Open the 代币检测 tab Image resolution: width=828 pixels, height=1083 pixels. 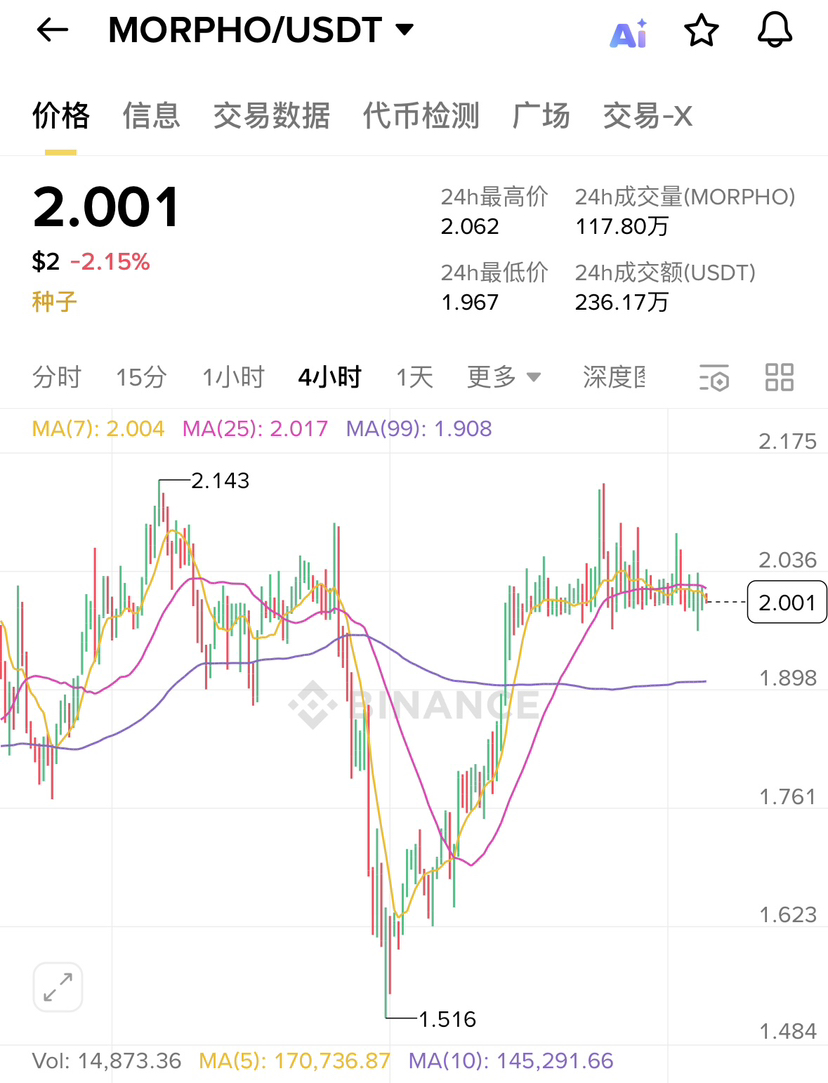click(421, 116)
